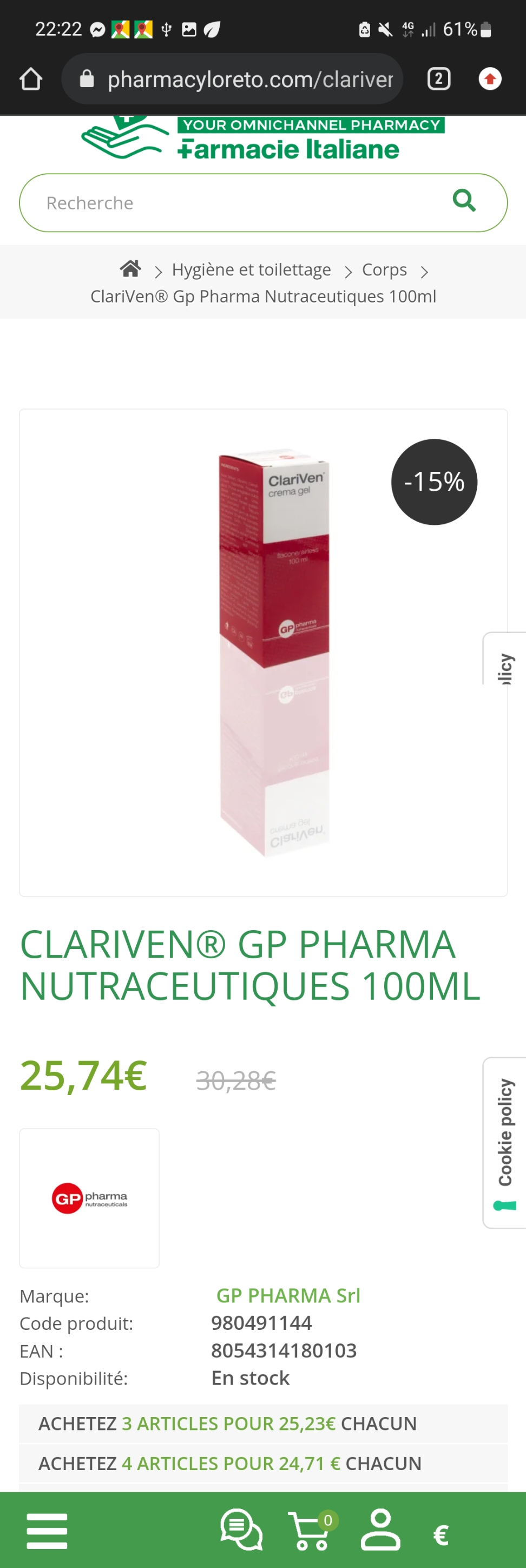Open the Cookie policy side tab
The width and height of the screenshot is (526, 1568).
point(505,1142)
